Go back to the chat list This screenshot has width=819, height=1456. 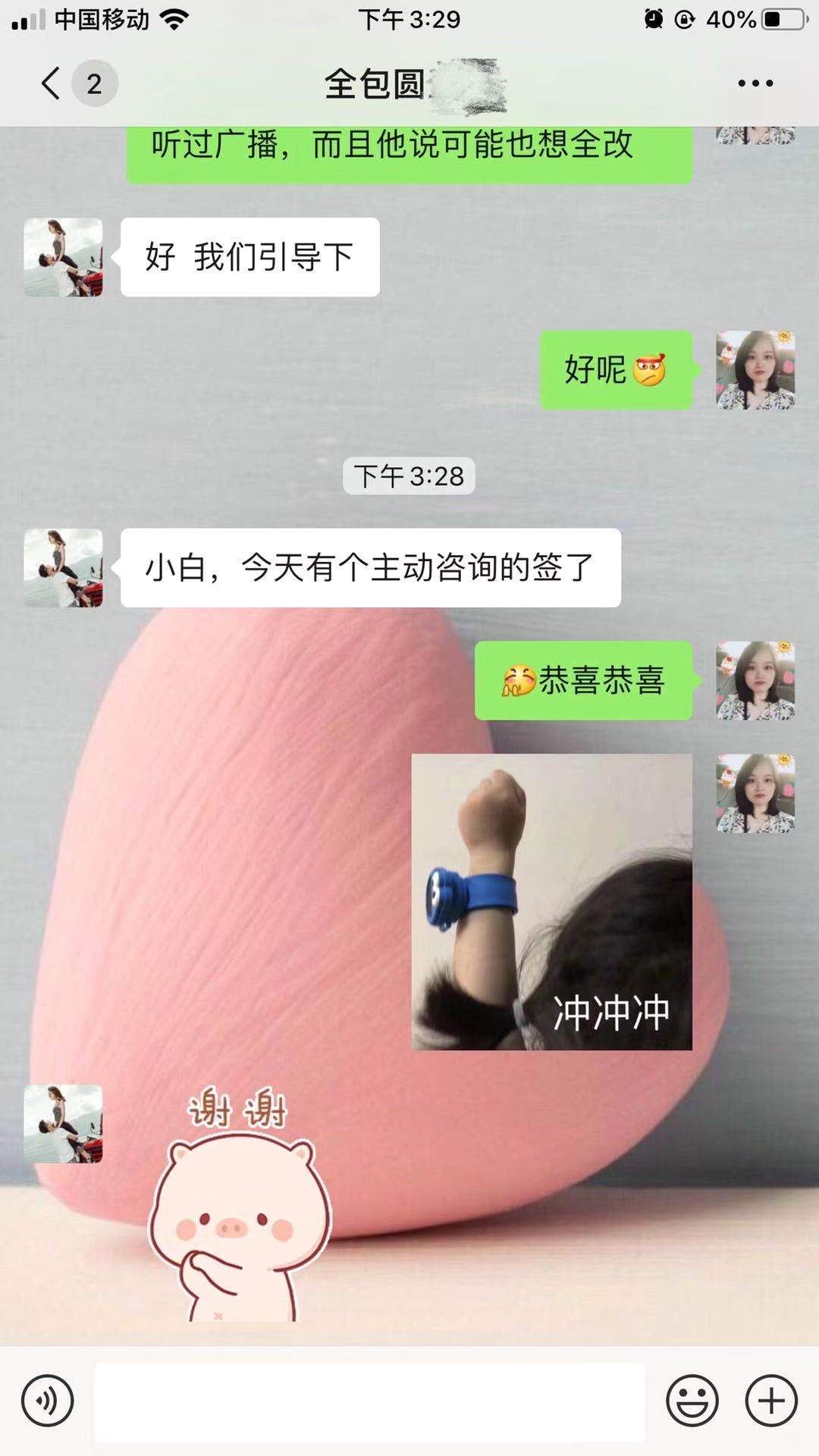coord(52,83)
